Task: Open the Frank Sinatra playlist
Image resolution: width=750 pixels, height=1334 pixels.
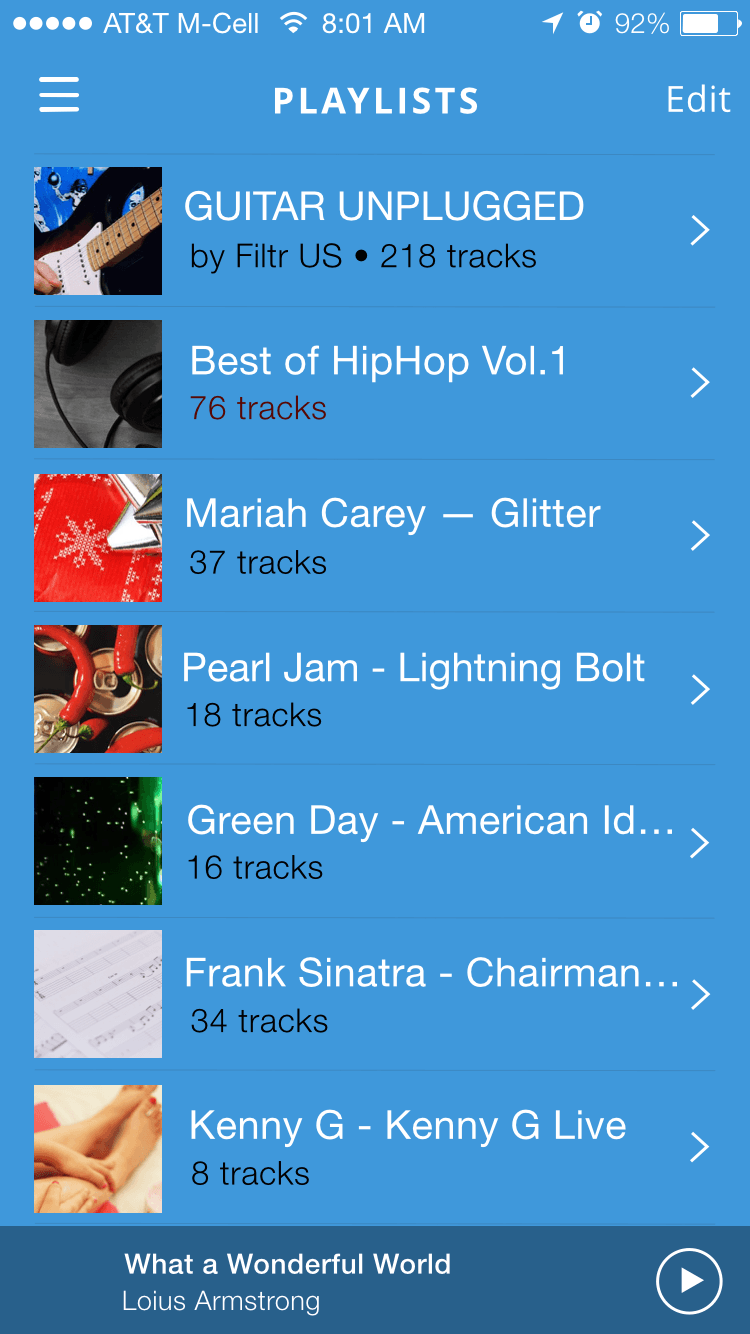Action: 375,995
